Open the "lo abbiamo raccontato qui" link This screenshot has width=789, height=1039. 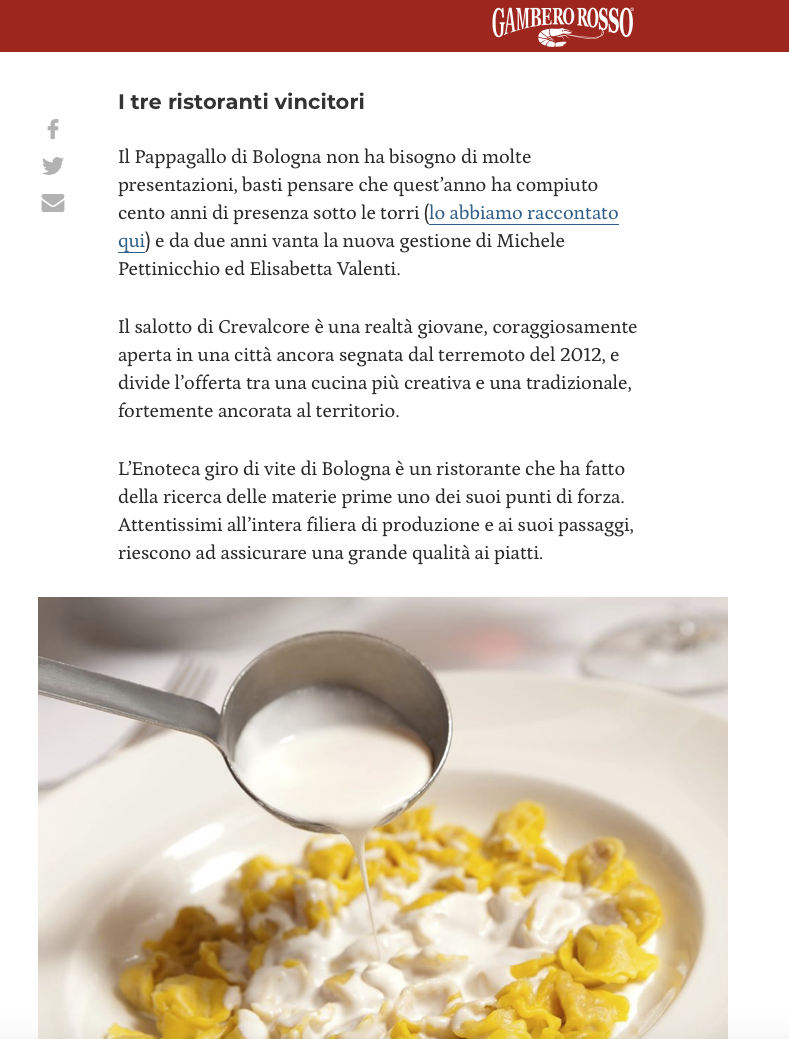[523, 213]
